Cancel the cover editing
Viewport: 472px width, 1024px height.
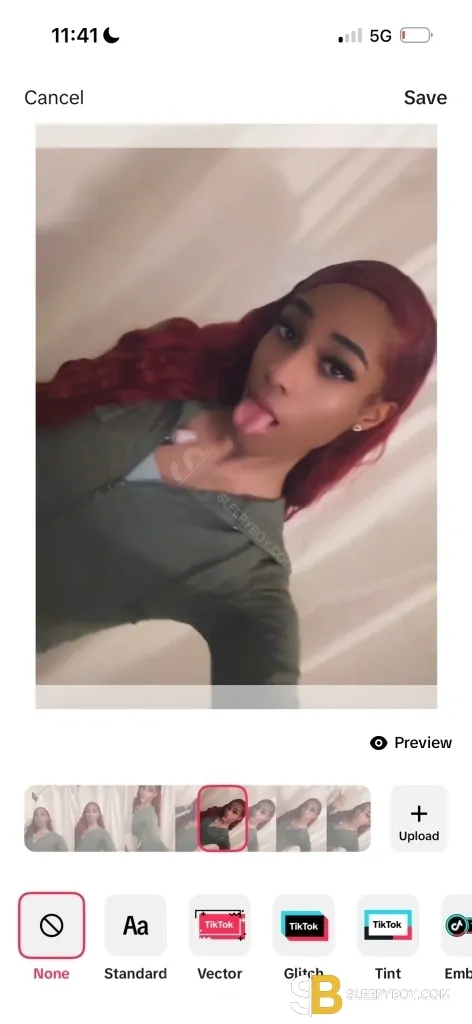point(54,97)
